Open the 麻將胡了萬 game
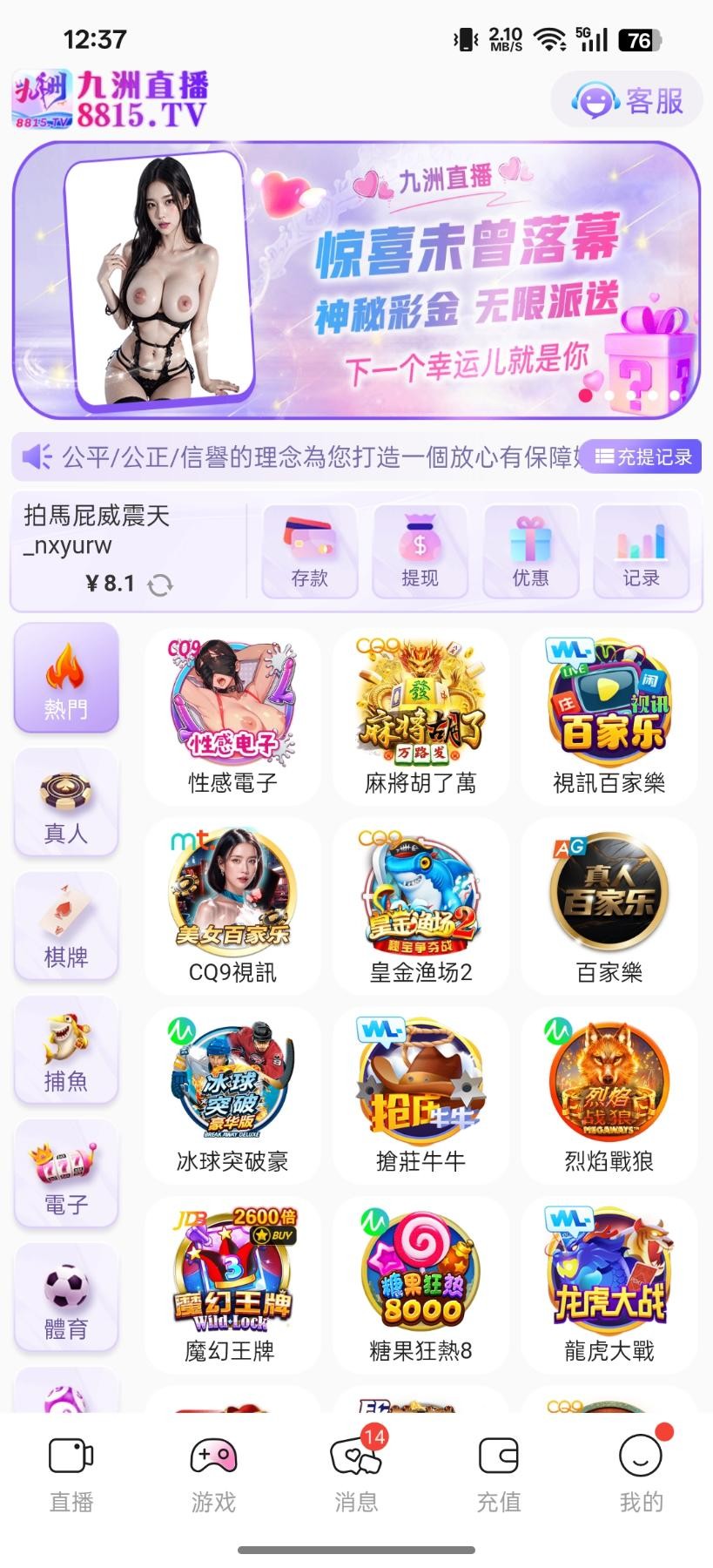The width and height of the screenshot is (713, 1568). (420, 717)
